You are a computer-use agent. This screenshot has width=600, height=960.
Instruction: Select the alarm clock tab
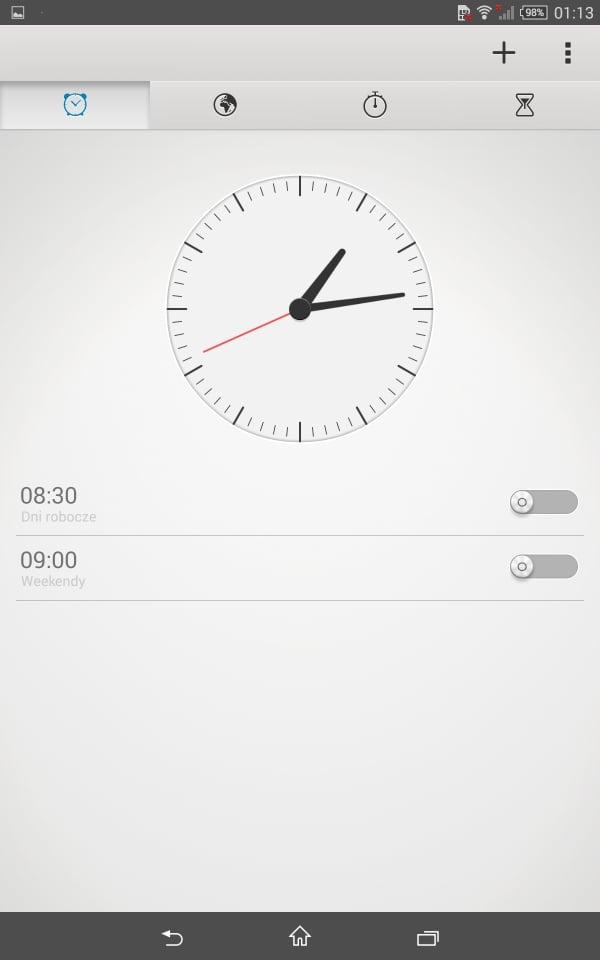(75, 105)
